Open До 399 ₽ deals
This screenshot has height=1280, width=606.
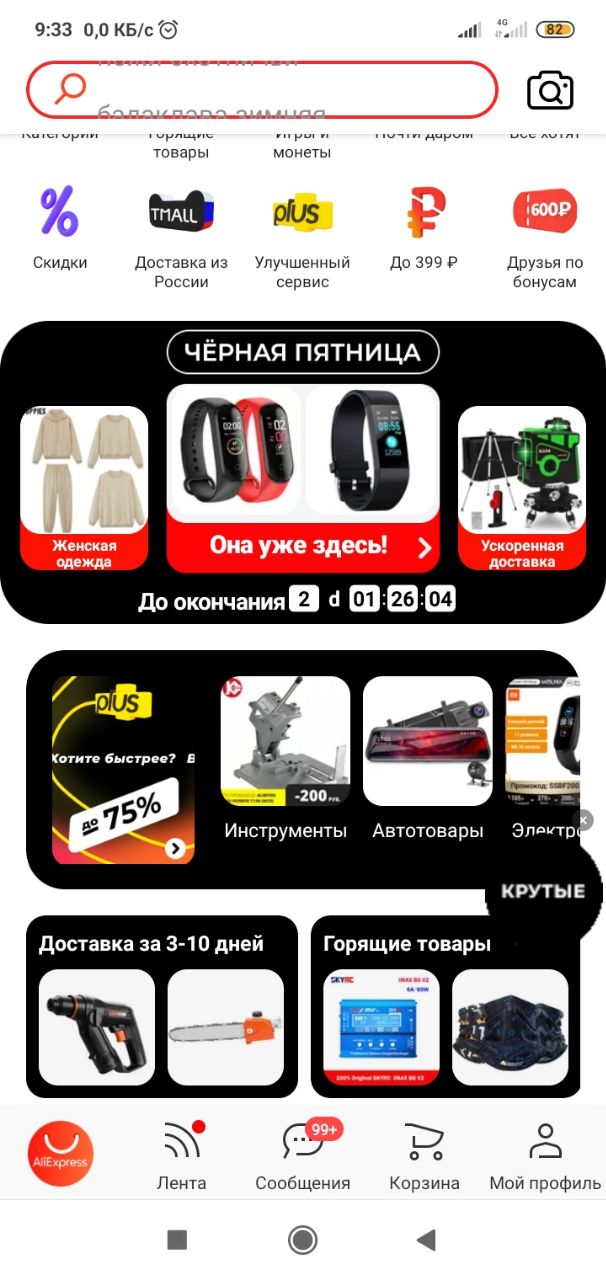424,228
